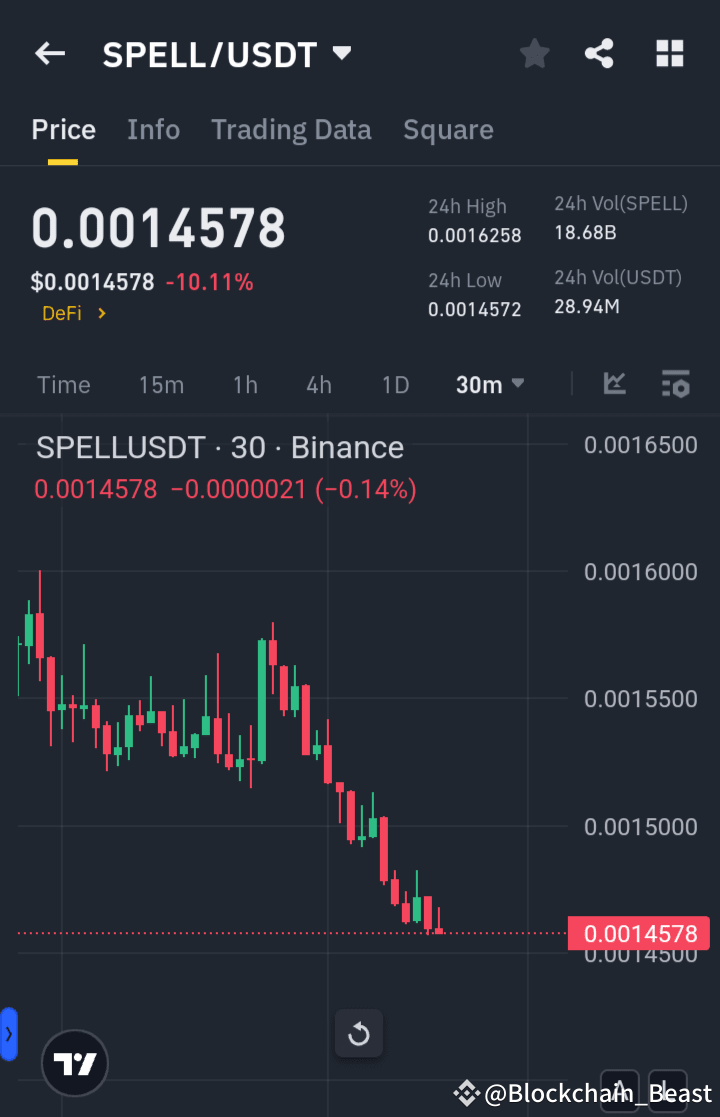720x1117 pixels.
Task: Refresh the chart with reload icon
Action: coord(359,1034)
